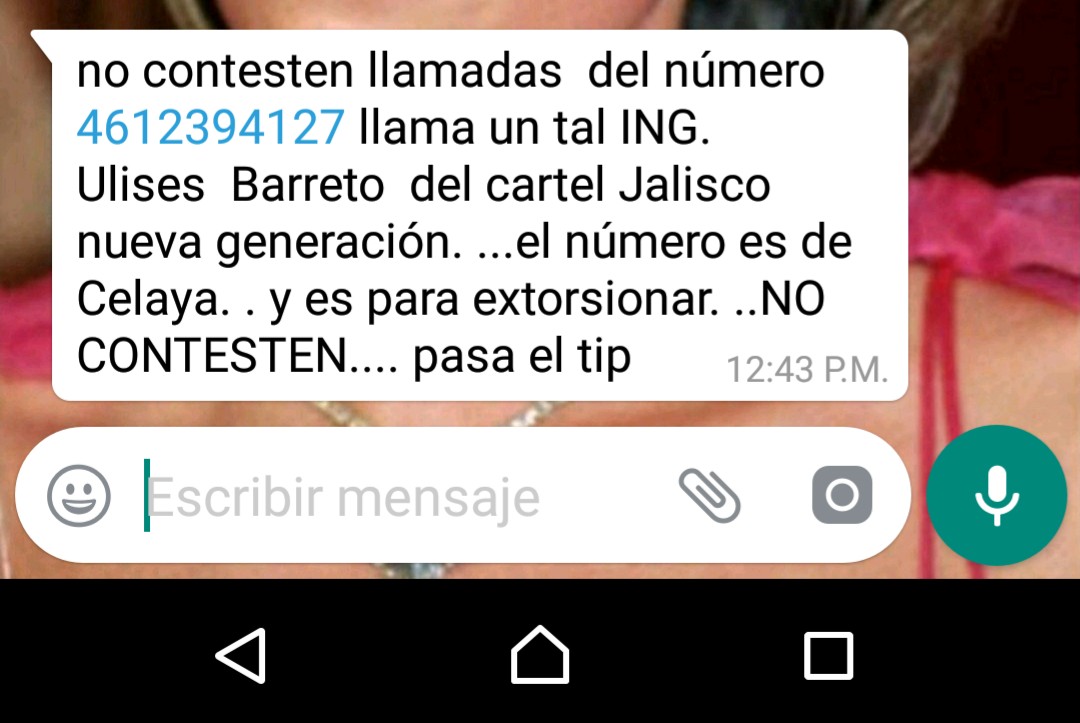The image size is (1080, 723).
Task: Open the camera to take a photo
Action: (x=842, y=495)
